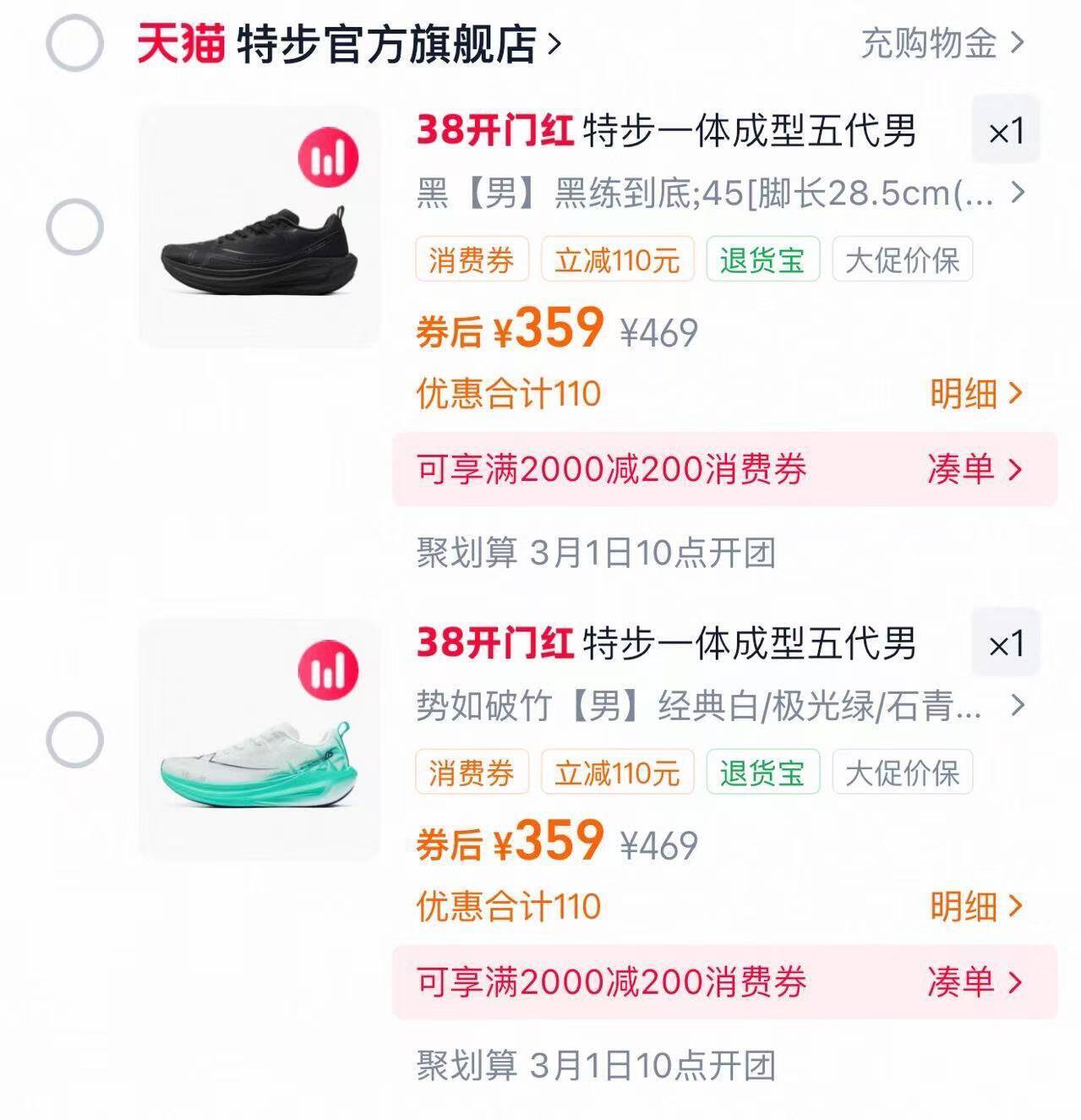Select the black shoe item checkbox
1081x1120 pixels.
(x=74, y=227)
